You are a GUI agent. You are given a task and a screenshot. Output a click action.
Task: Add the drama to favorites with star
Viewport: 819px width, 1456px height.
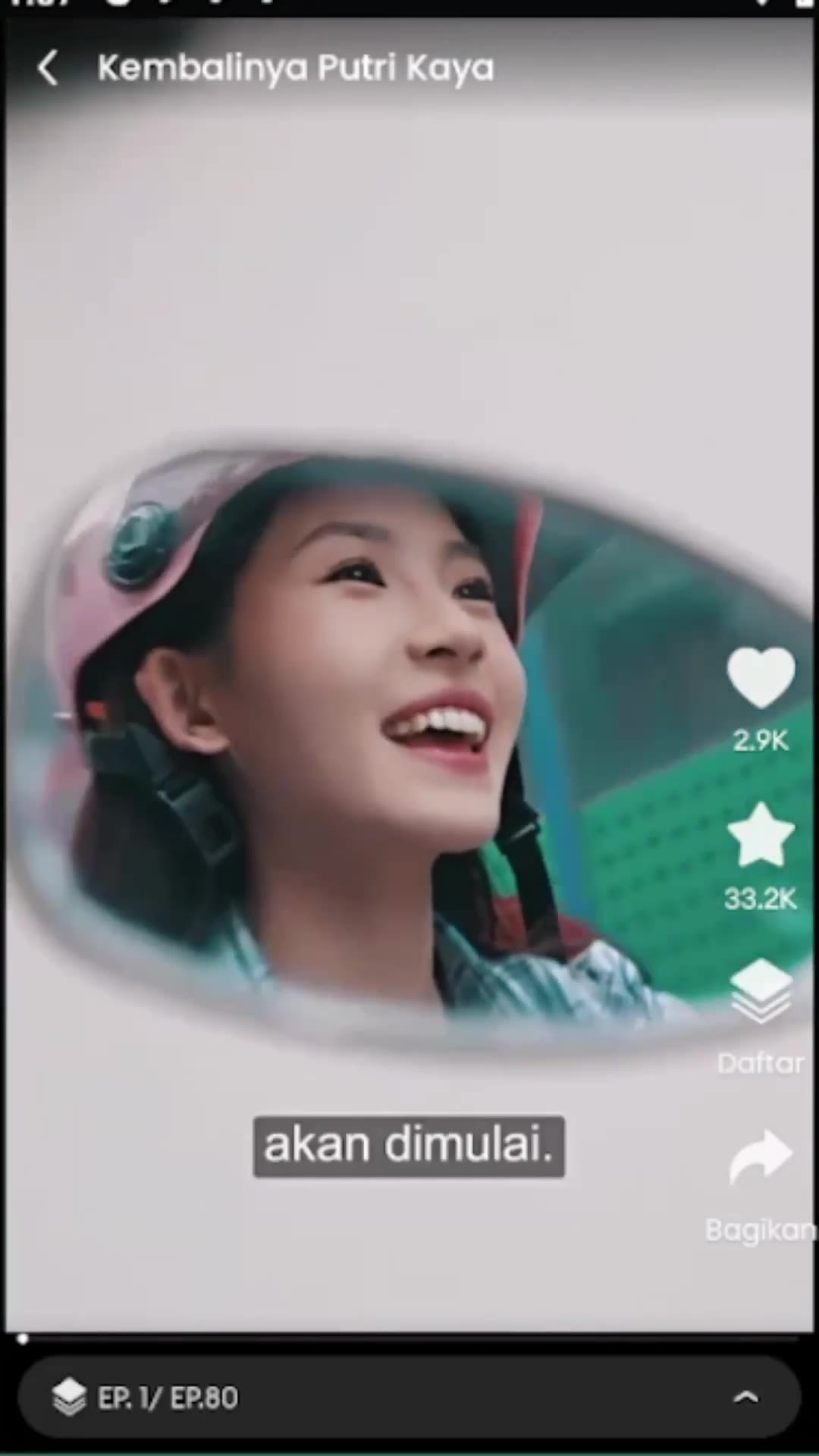(x=761, y=836)
